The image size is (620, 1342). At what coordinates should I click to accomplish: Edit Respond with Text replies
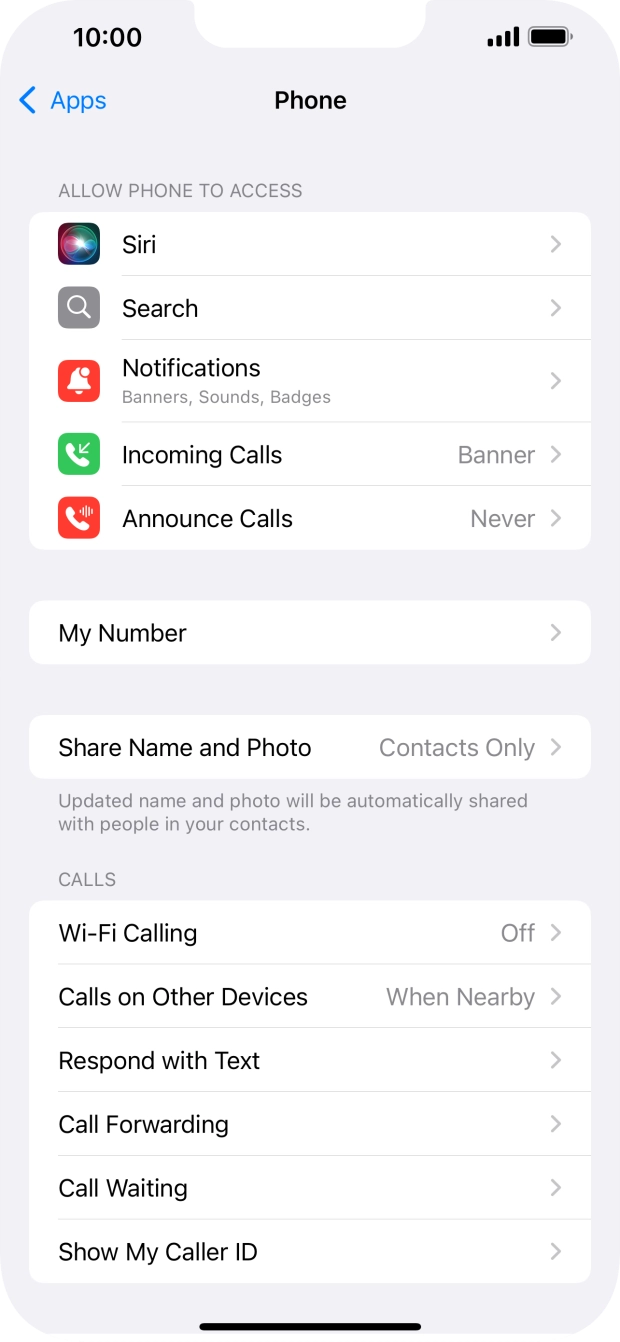tap(310, 1061)
